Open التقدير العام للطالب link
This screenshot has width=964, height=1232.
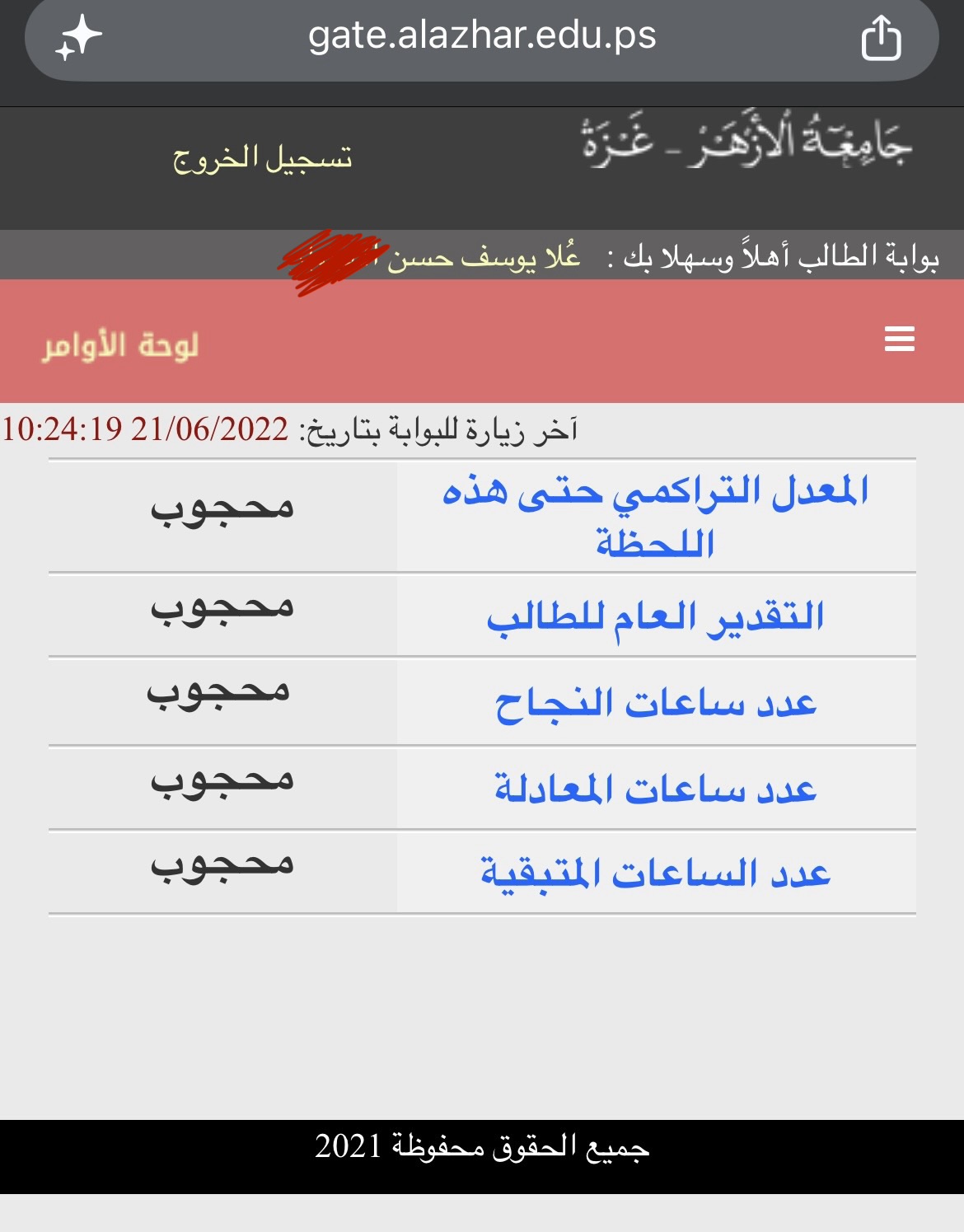coord(656,616)
